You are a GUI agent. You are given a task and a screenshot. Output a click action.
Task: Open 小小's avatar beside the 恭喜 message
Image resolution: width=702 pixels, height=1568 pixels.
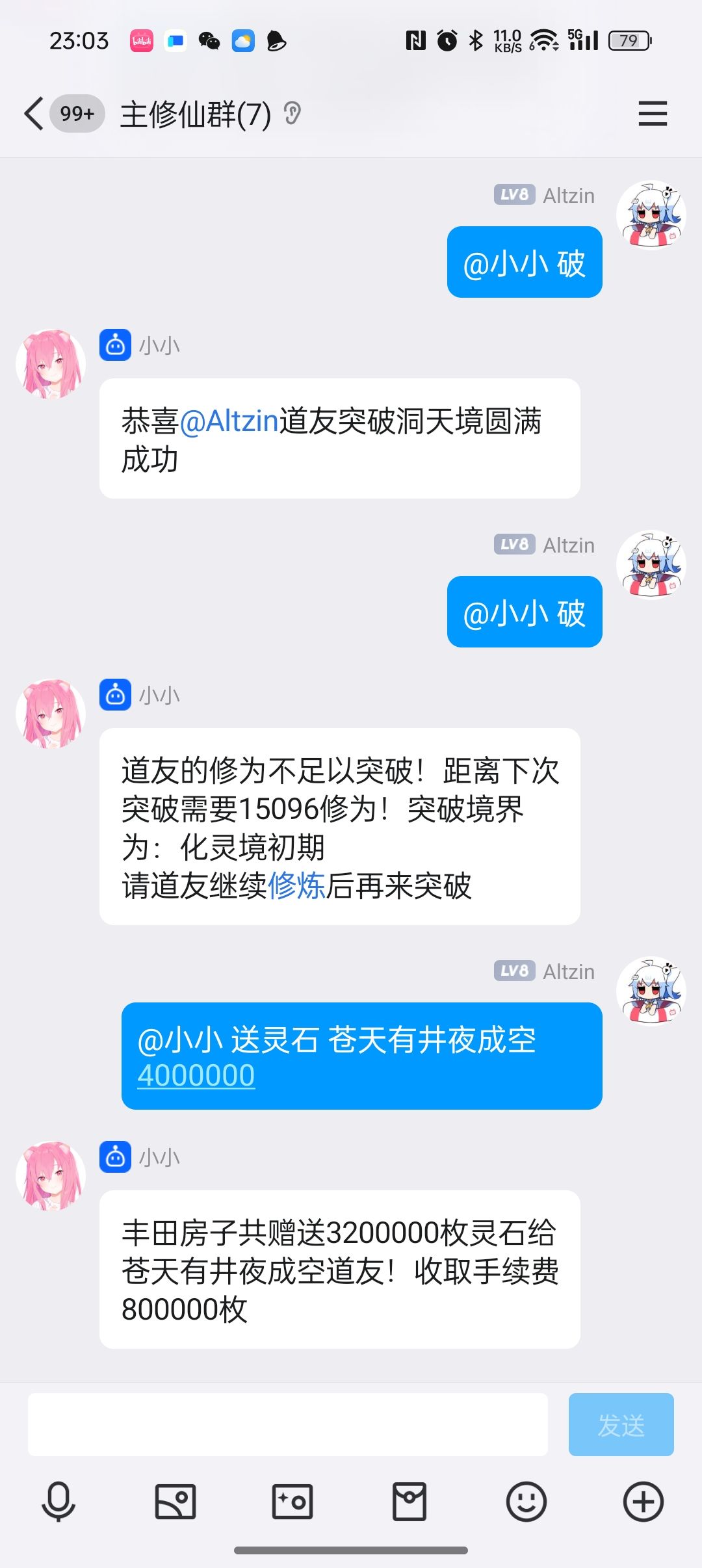click(x=51, y=364)
